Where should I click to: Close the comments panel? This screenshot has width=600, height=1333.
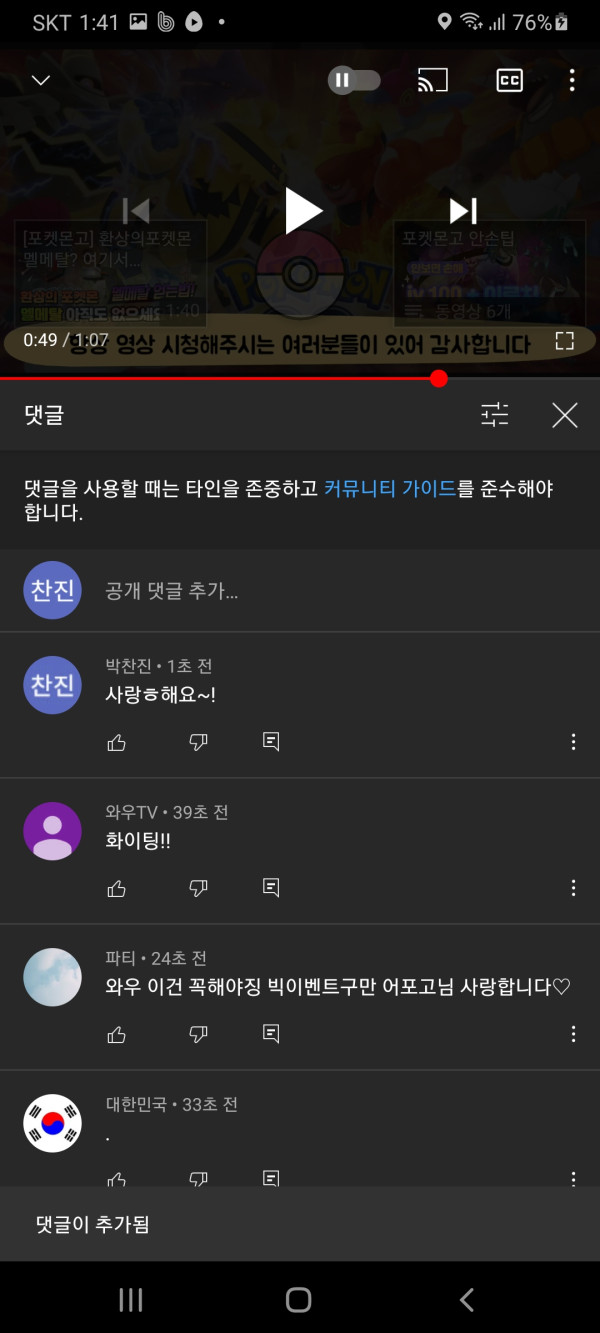(565, 415)
